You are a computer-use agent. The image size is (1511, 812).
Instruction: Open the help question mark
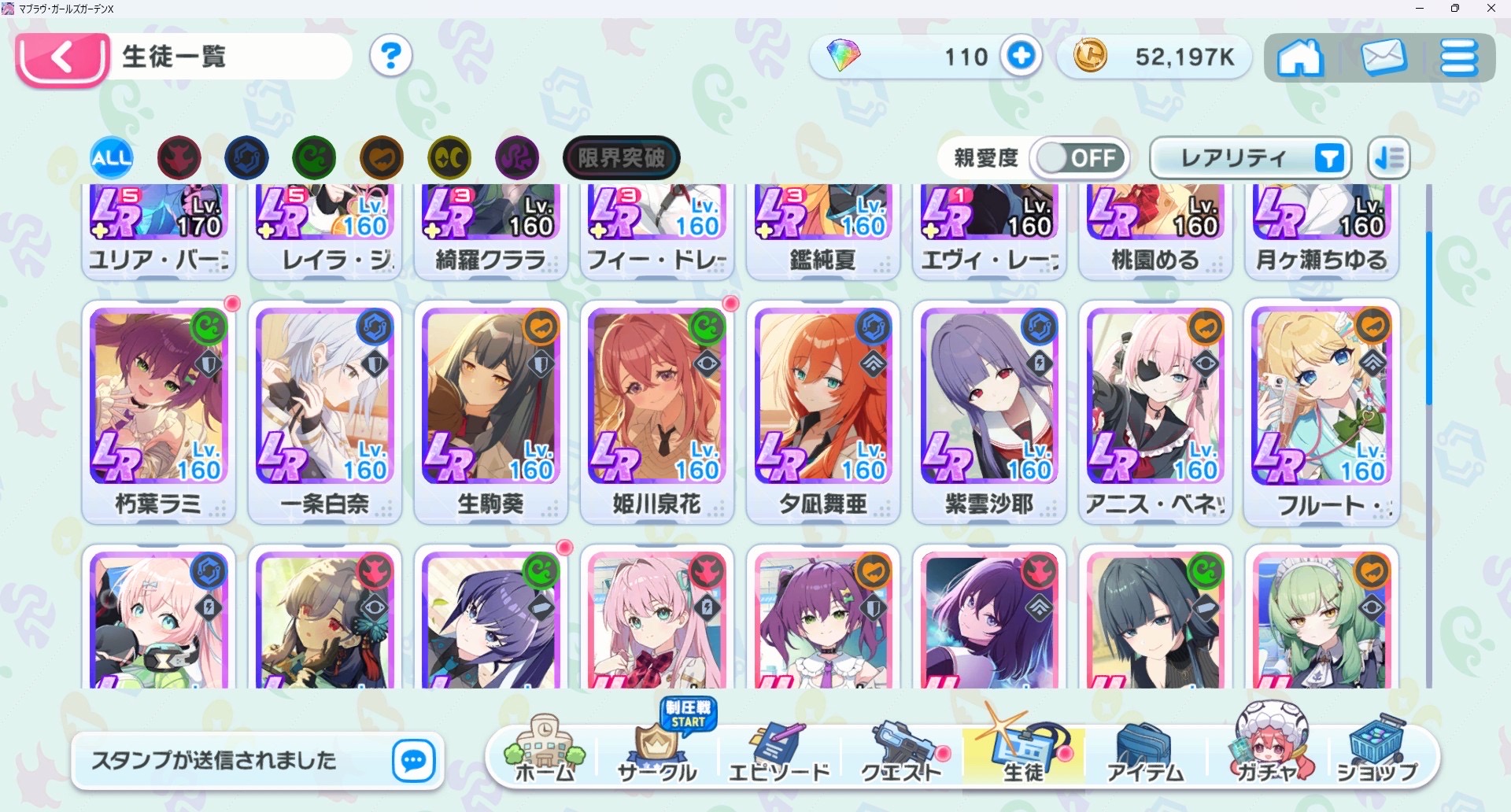[390, 57]
